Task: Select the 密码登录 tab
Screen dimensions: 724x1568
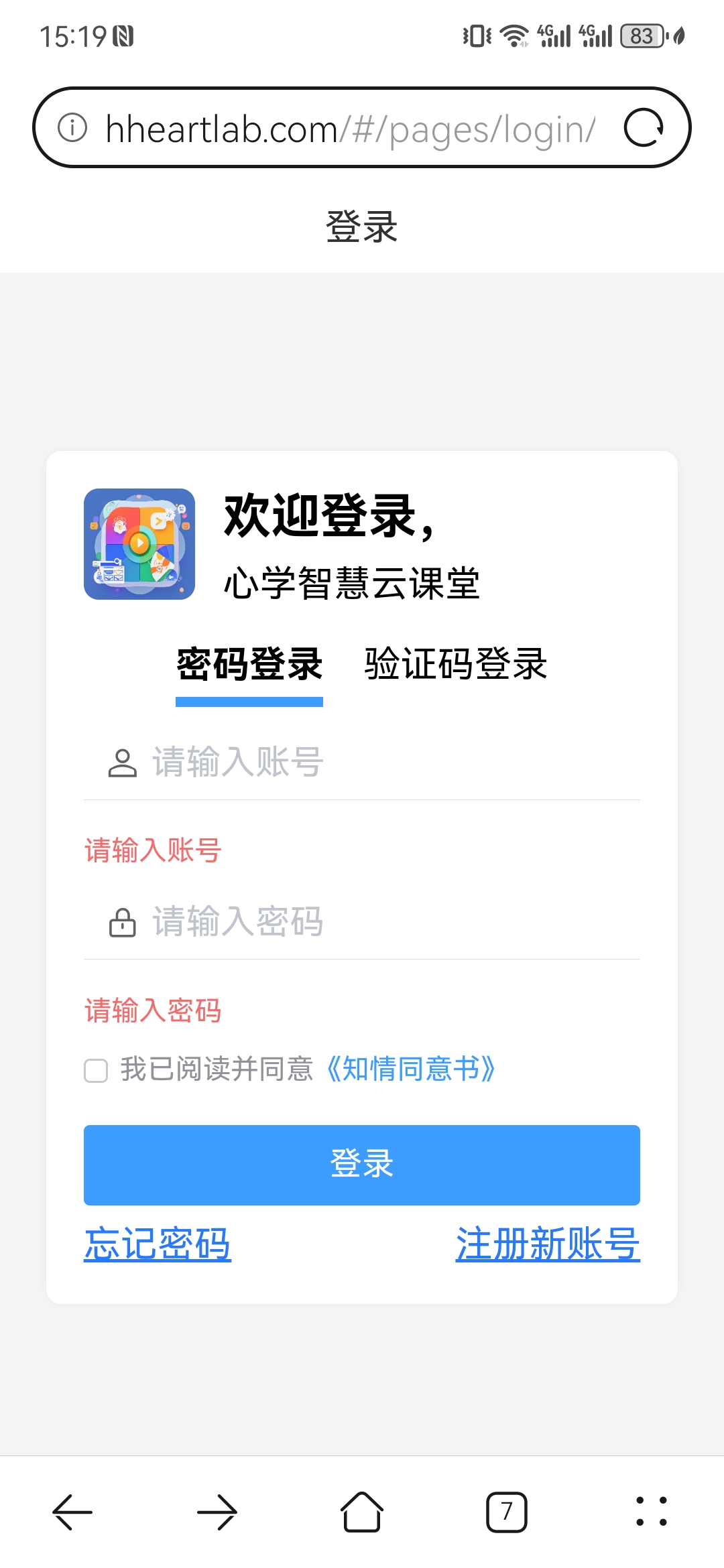Action: [x=249, y=665]
